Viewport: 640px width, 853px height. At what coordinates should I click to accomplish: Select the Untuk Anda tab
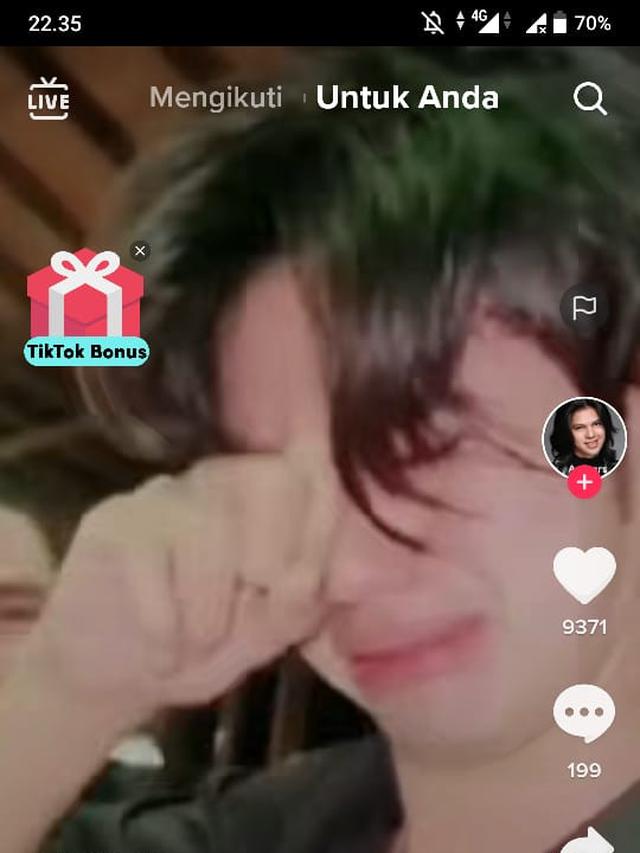[407, 98]
